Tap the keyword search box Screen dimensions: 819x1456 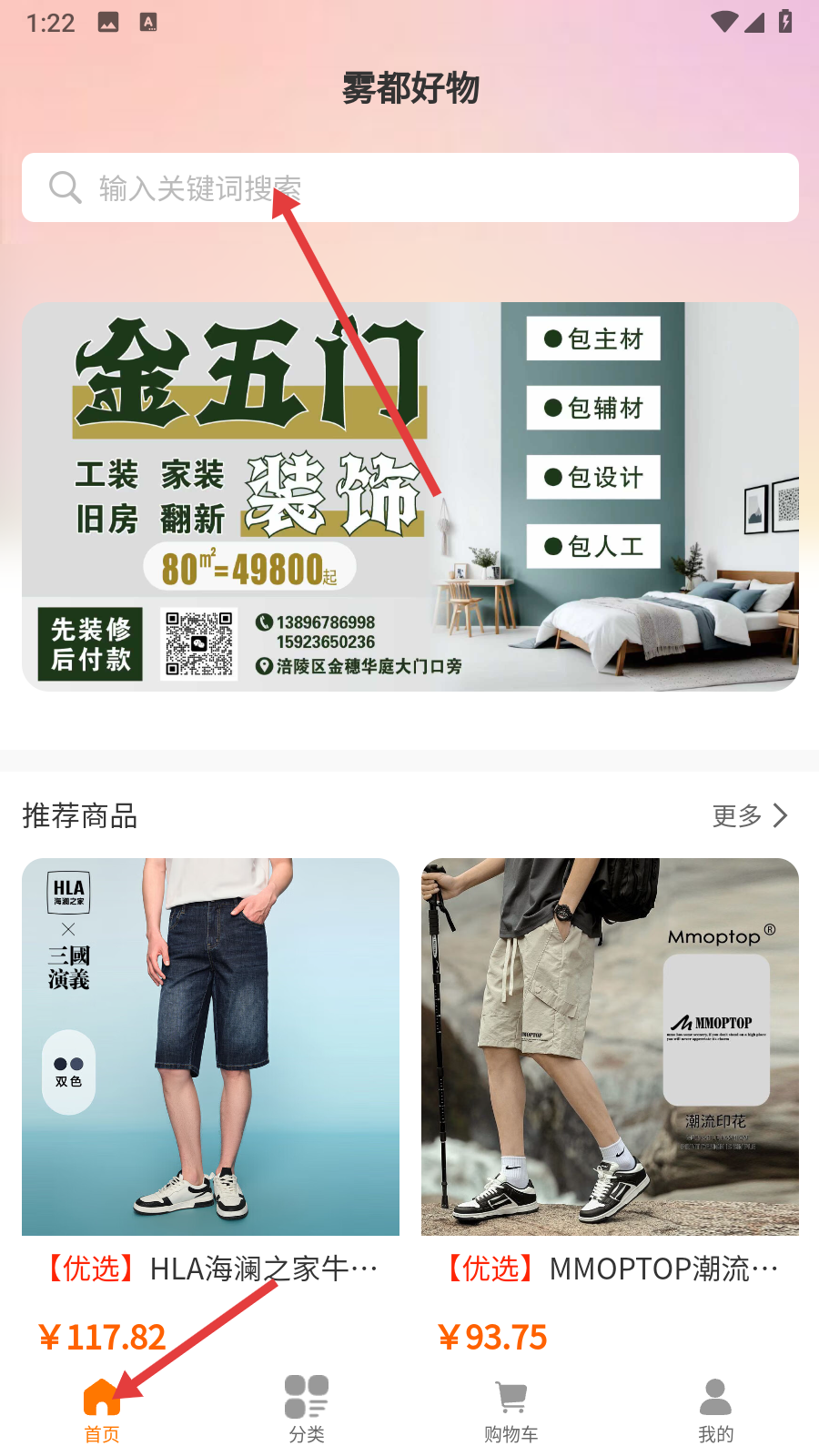409,187
